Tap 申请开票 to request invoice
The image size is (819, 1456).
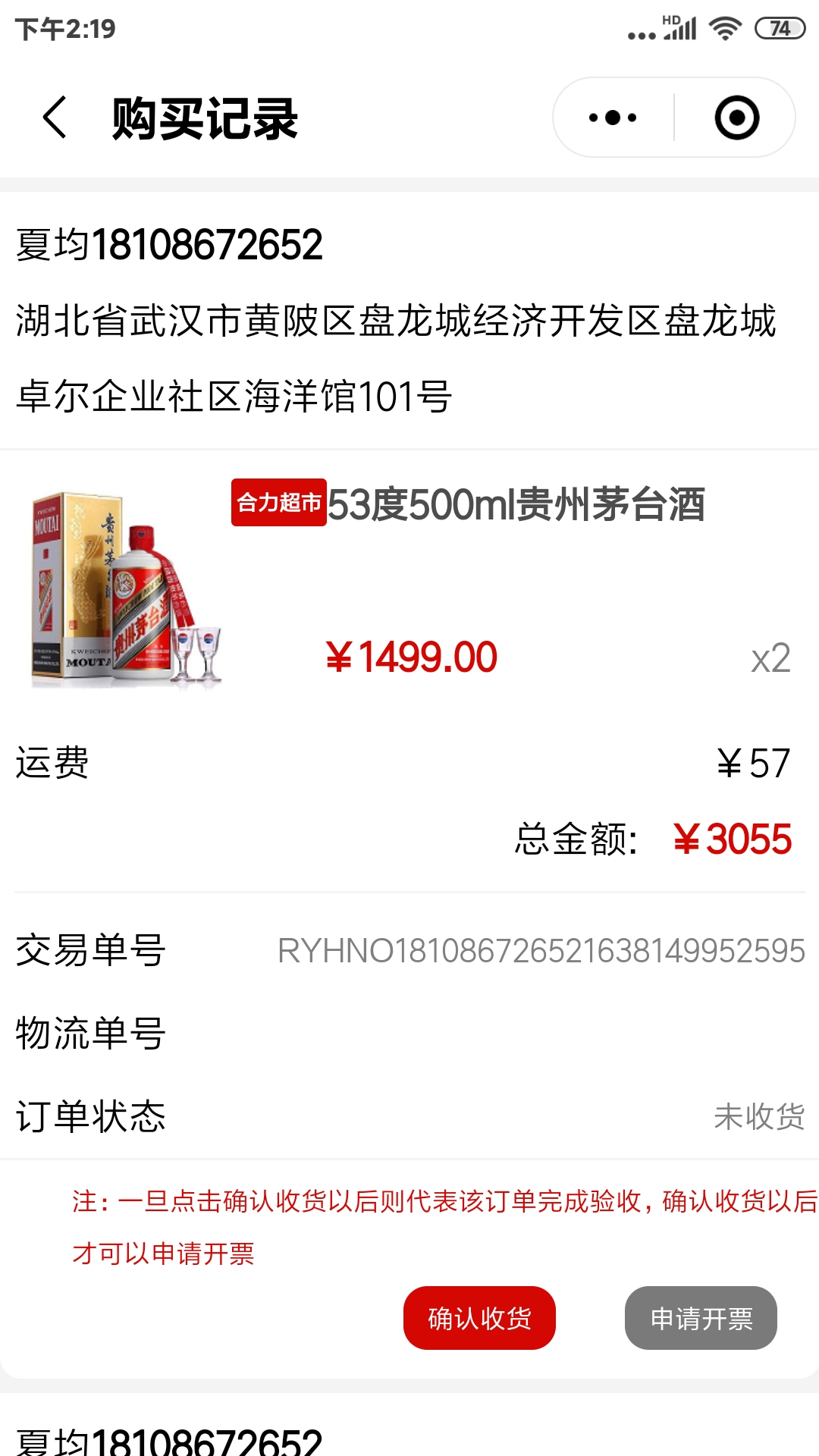pyautogui.click(x=701, y=1318)
